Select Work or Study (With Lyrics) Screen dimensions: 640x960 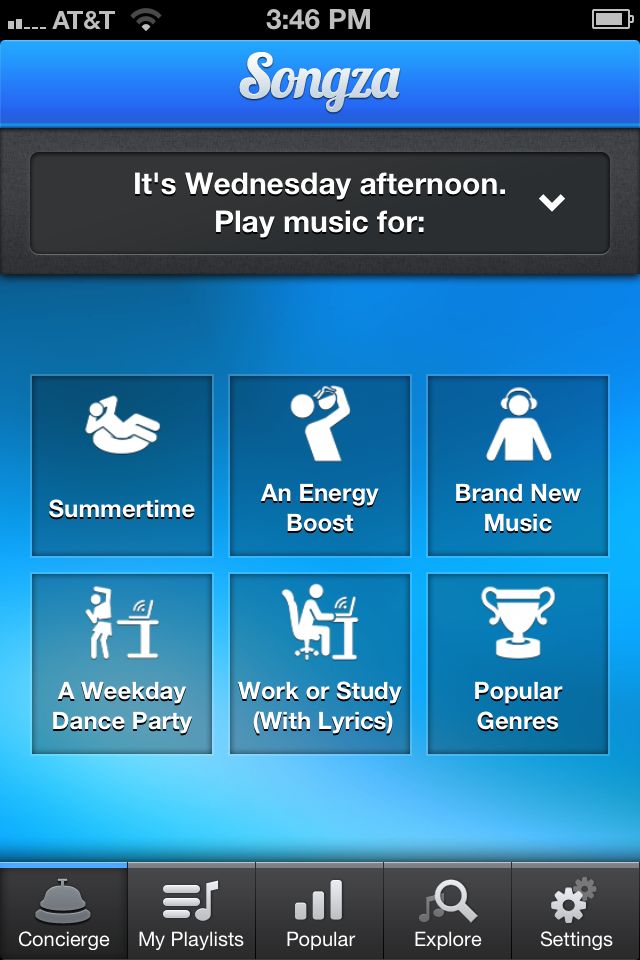click(x=320, y=663)
